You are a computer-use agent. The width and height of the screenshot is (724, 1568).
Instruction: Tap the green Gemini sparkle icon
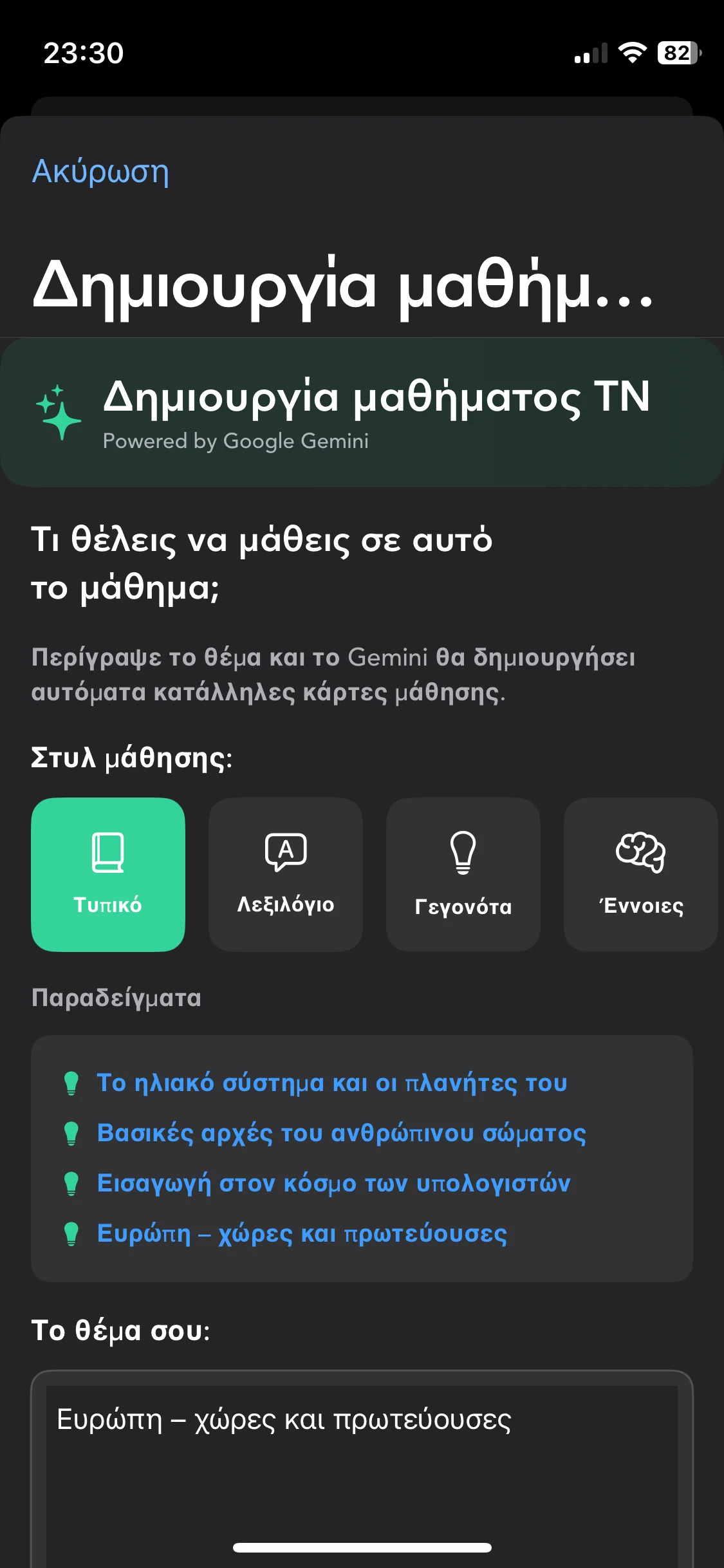point(57,412)
